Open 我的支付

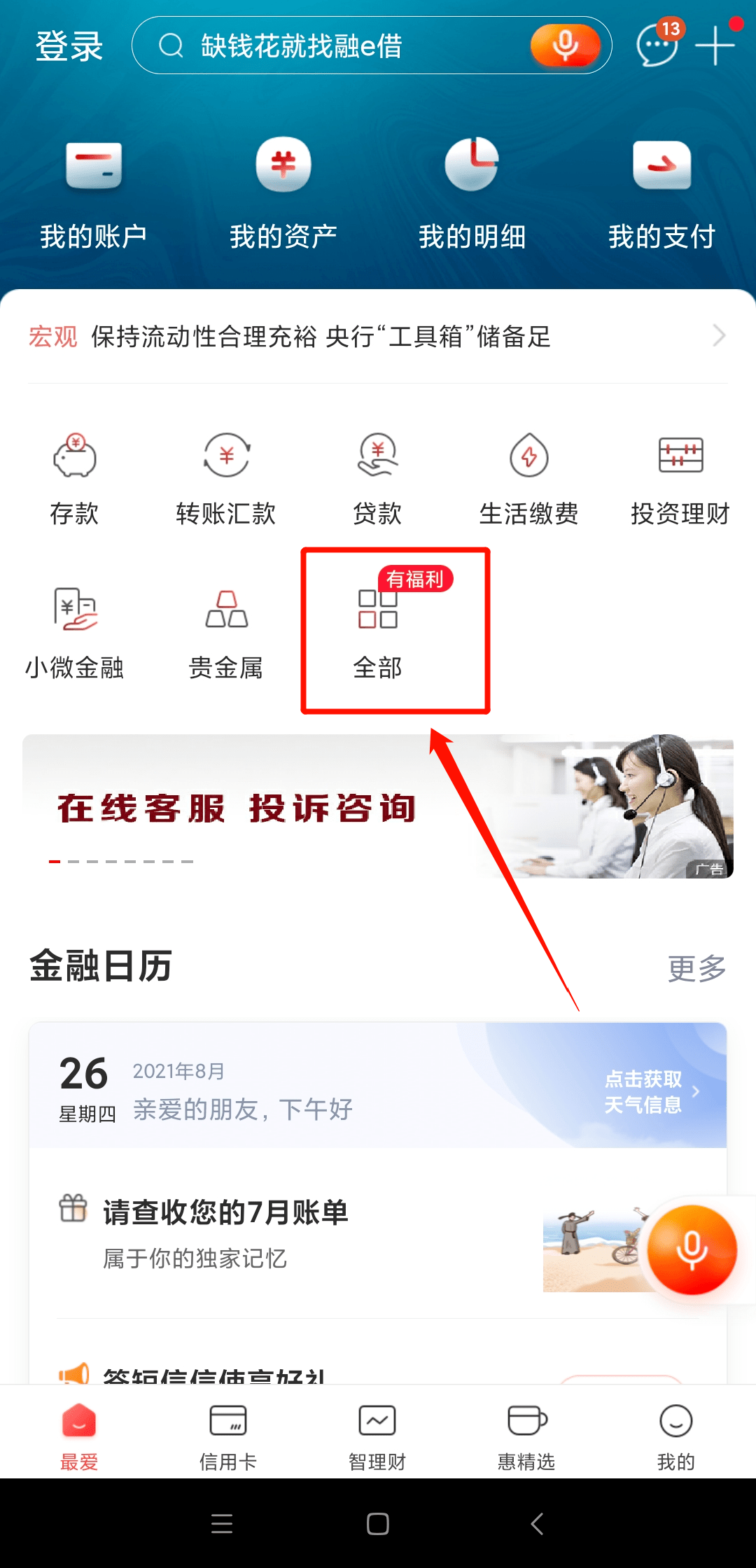661,195
